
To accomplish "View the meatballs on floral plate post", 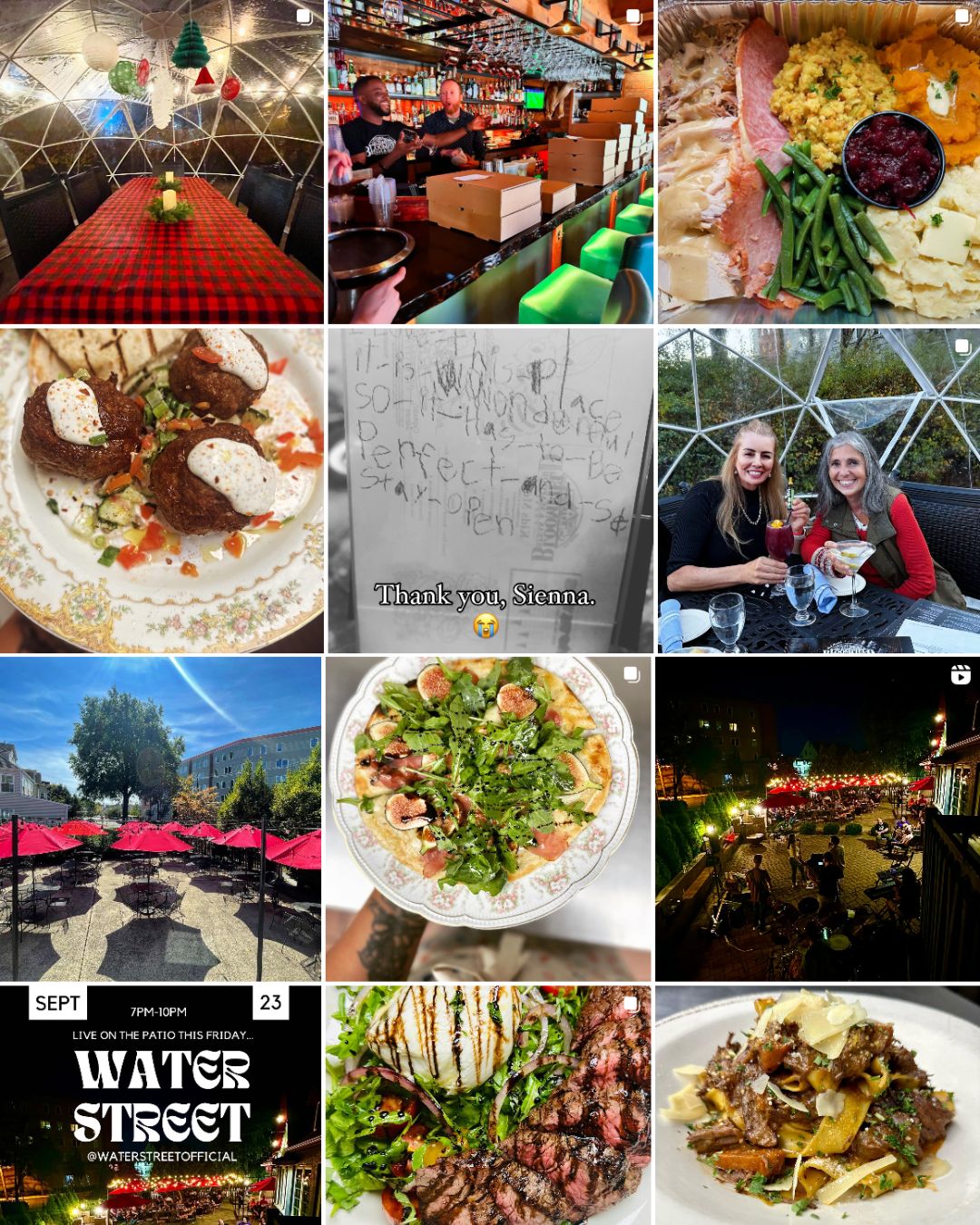I will (x=162, y=490).
